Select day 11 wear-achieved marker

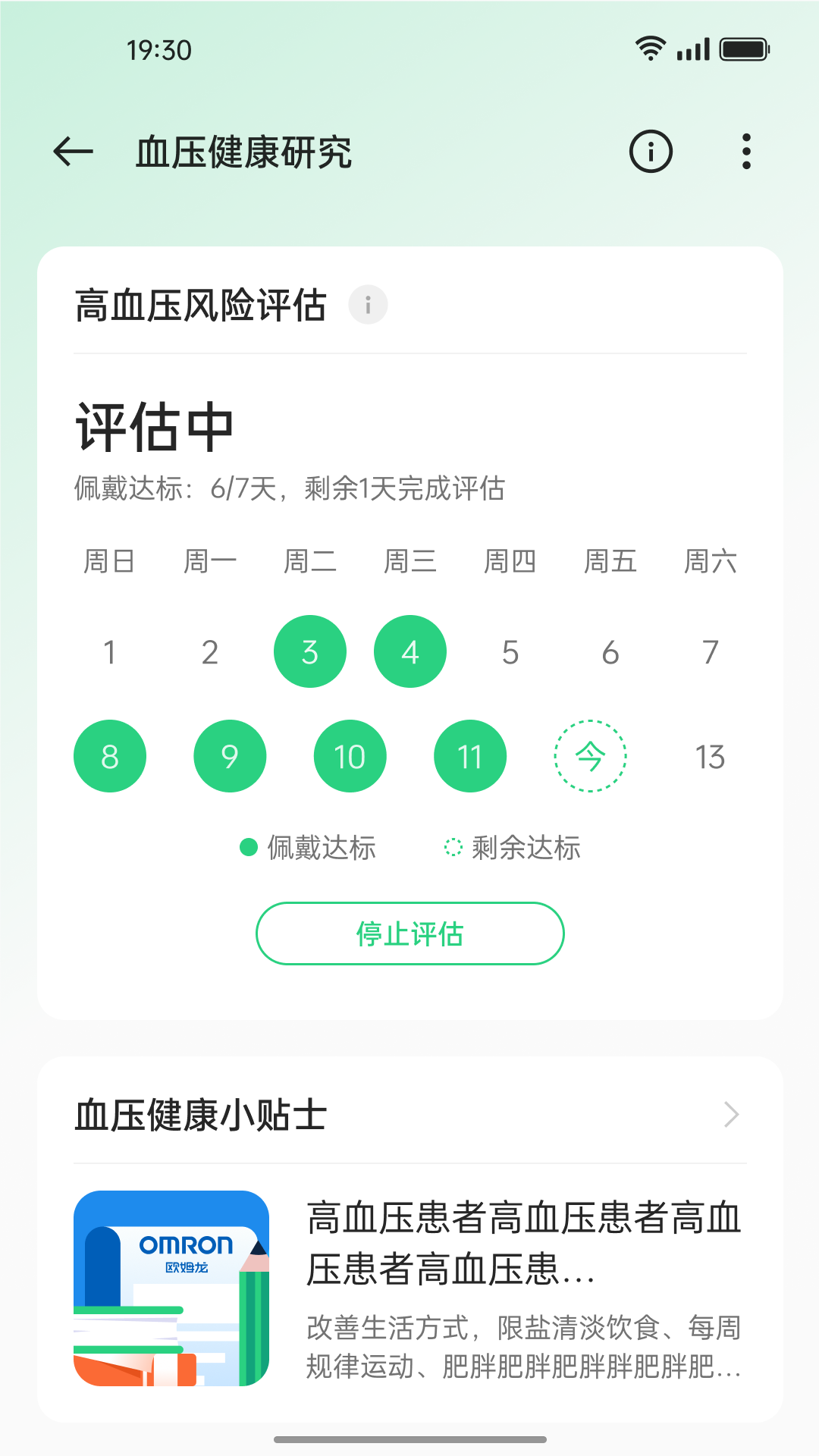[x=469, y=755]
